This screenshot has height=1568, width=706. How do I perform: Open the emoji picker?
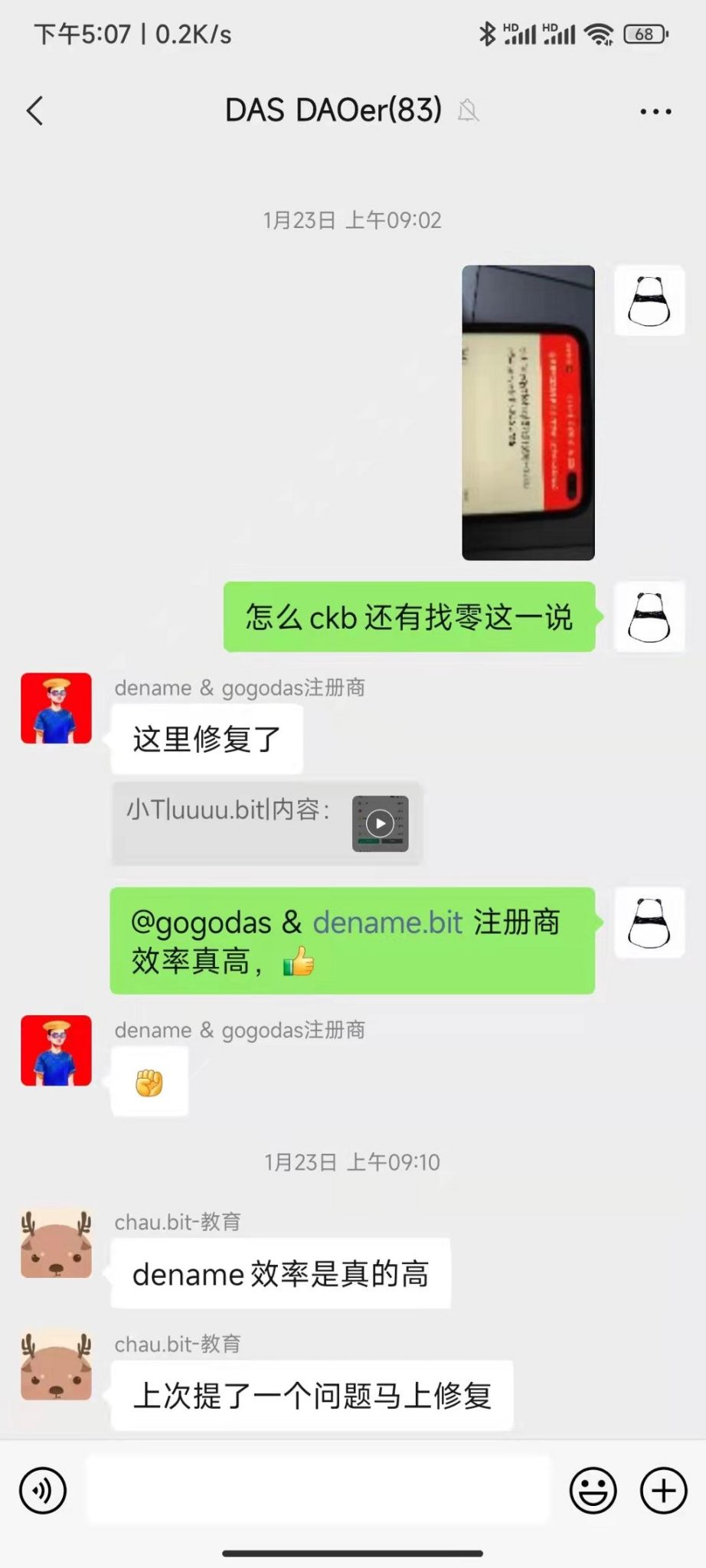coord(593,1491)
